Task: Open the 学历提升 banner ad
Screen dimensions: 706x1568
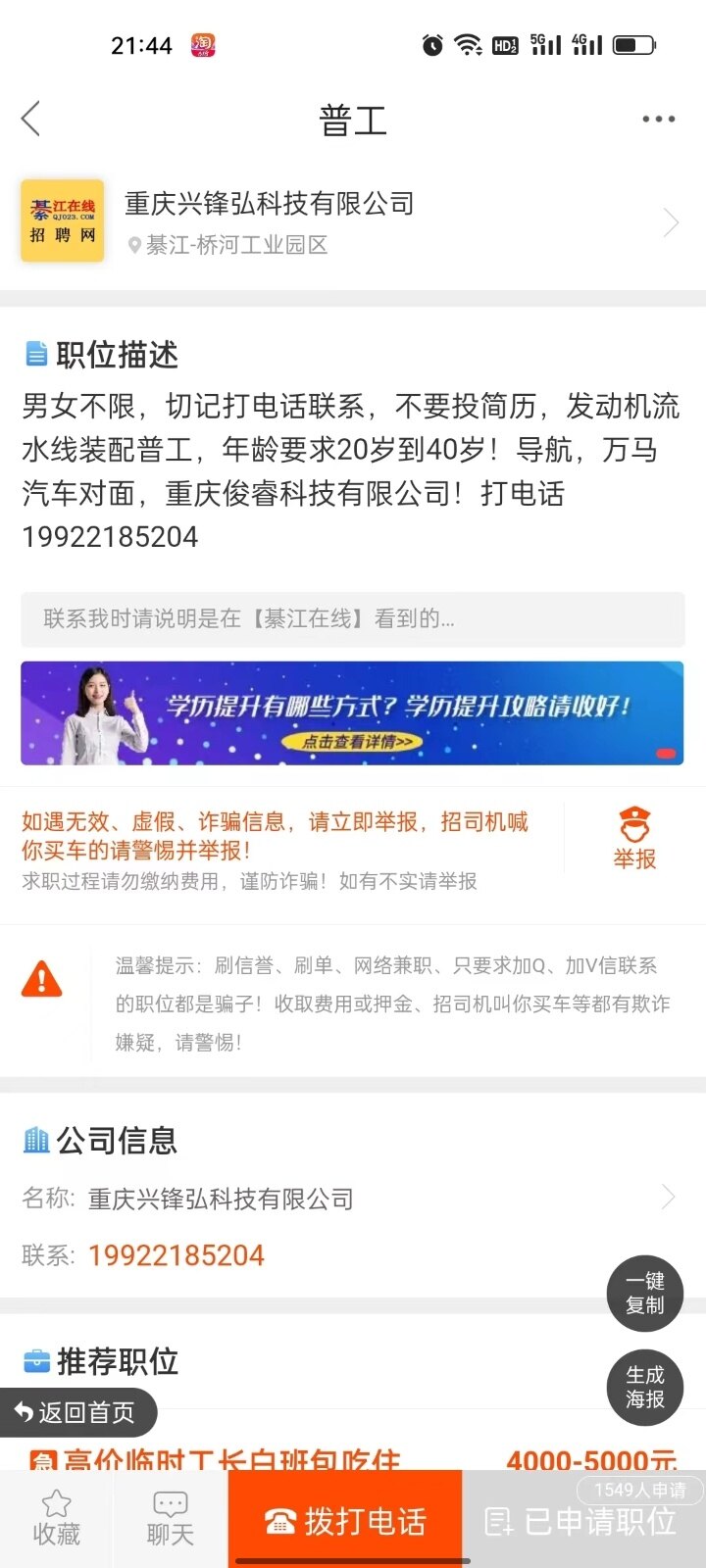Action: tap(352, 712)
